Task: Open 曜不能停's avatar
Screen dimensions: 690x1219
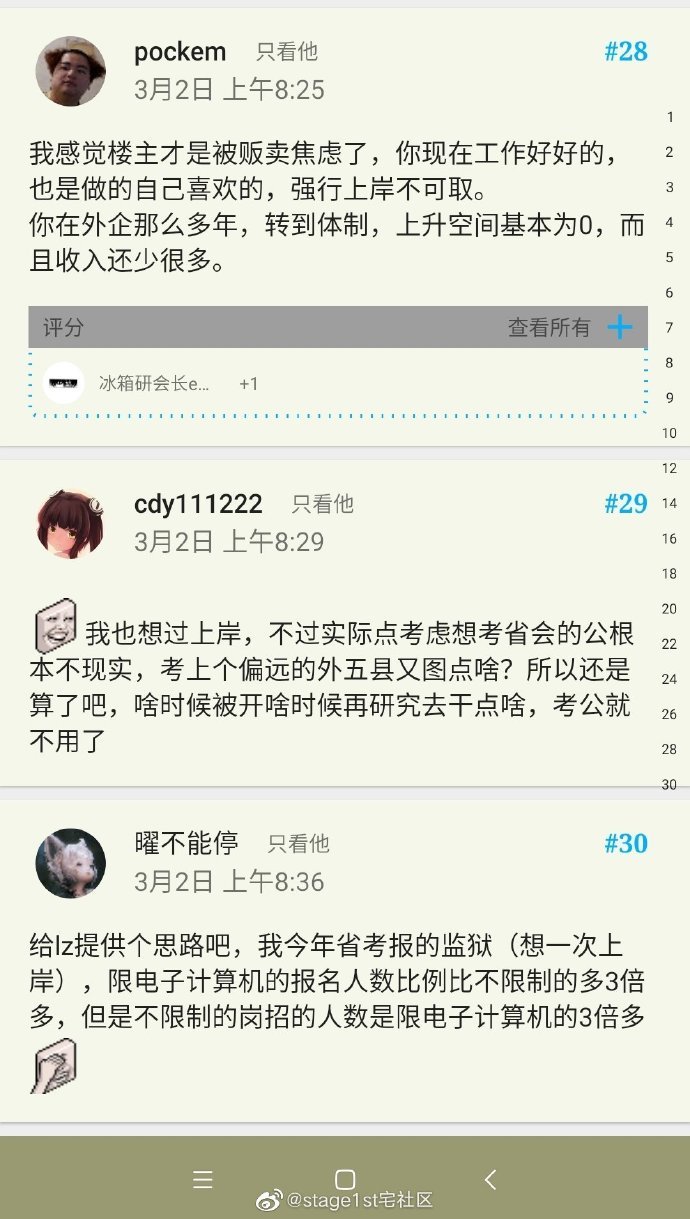Action: pos(71,863)
